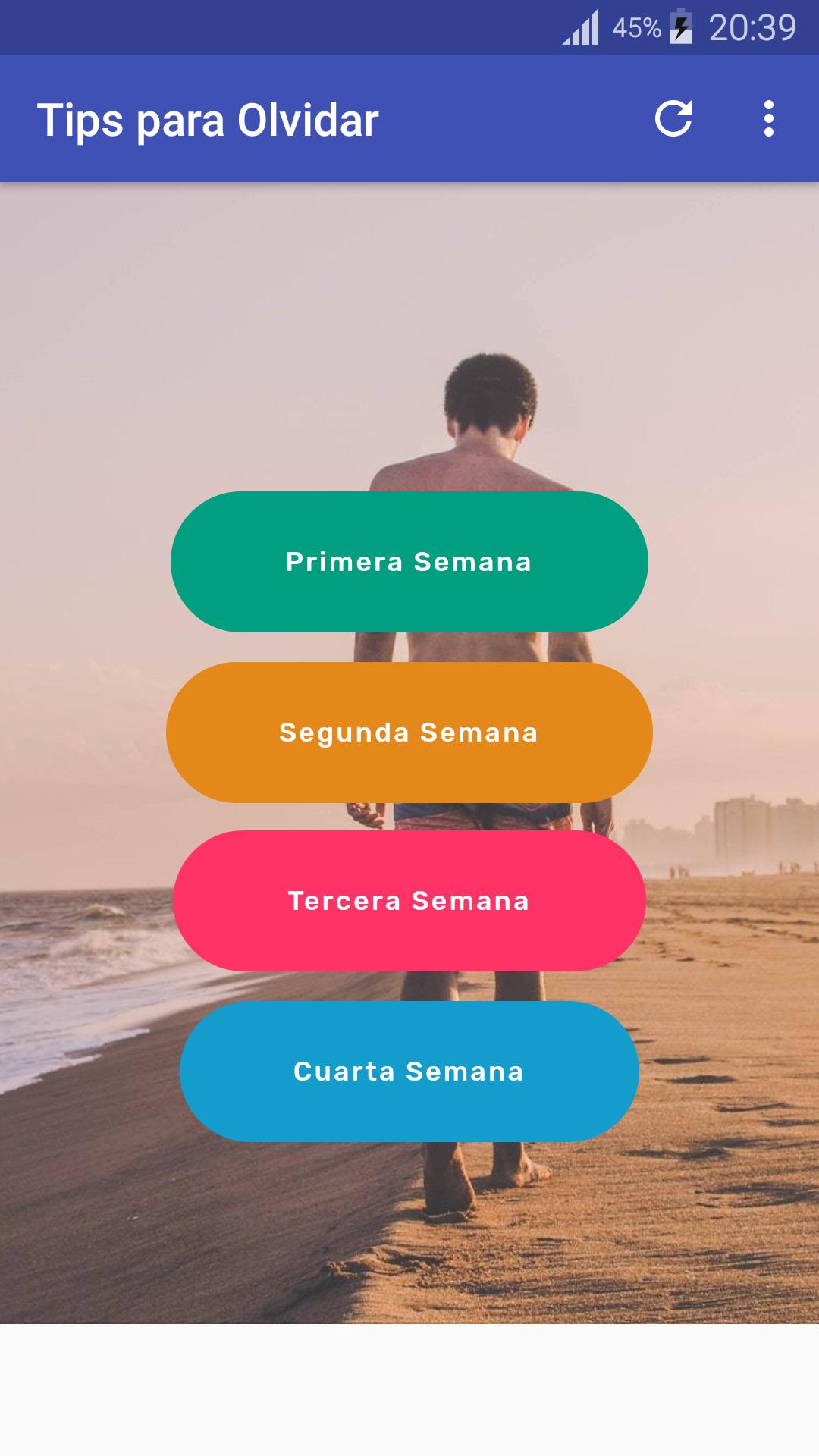Select the Segunda Semana button
Viewport: 819px width, 1456px height.
409,732
